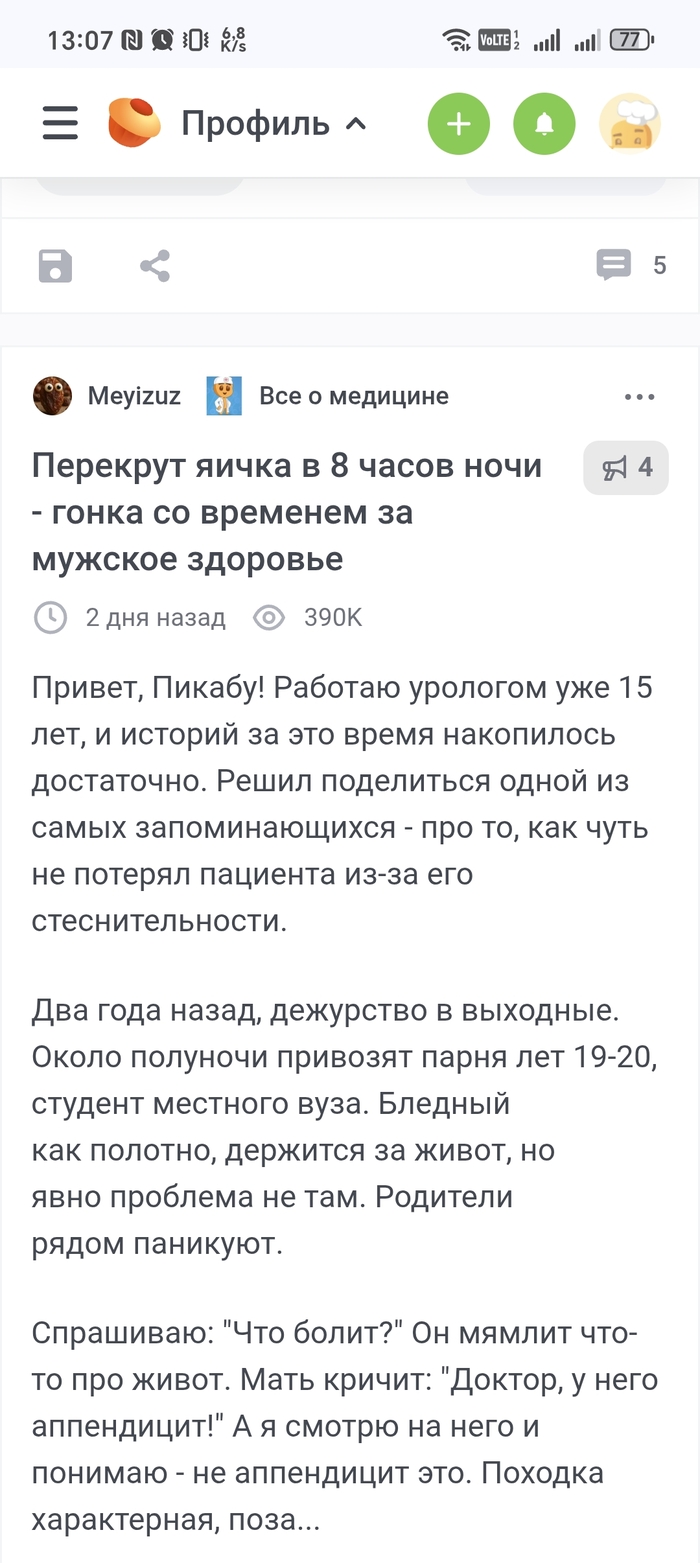700x1563 pixels.
Task: Open the author profile Meyizuz
Action: pyautogui.click(x=134, y=396)
